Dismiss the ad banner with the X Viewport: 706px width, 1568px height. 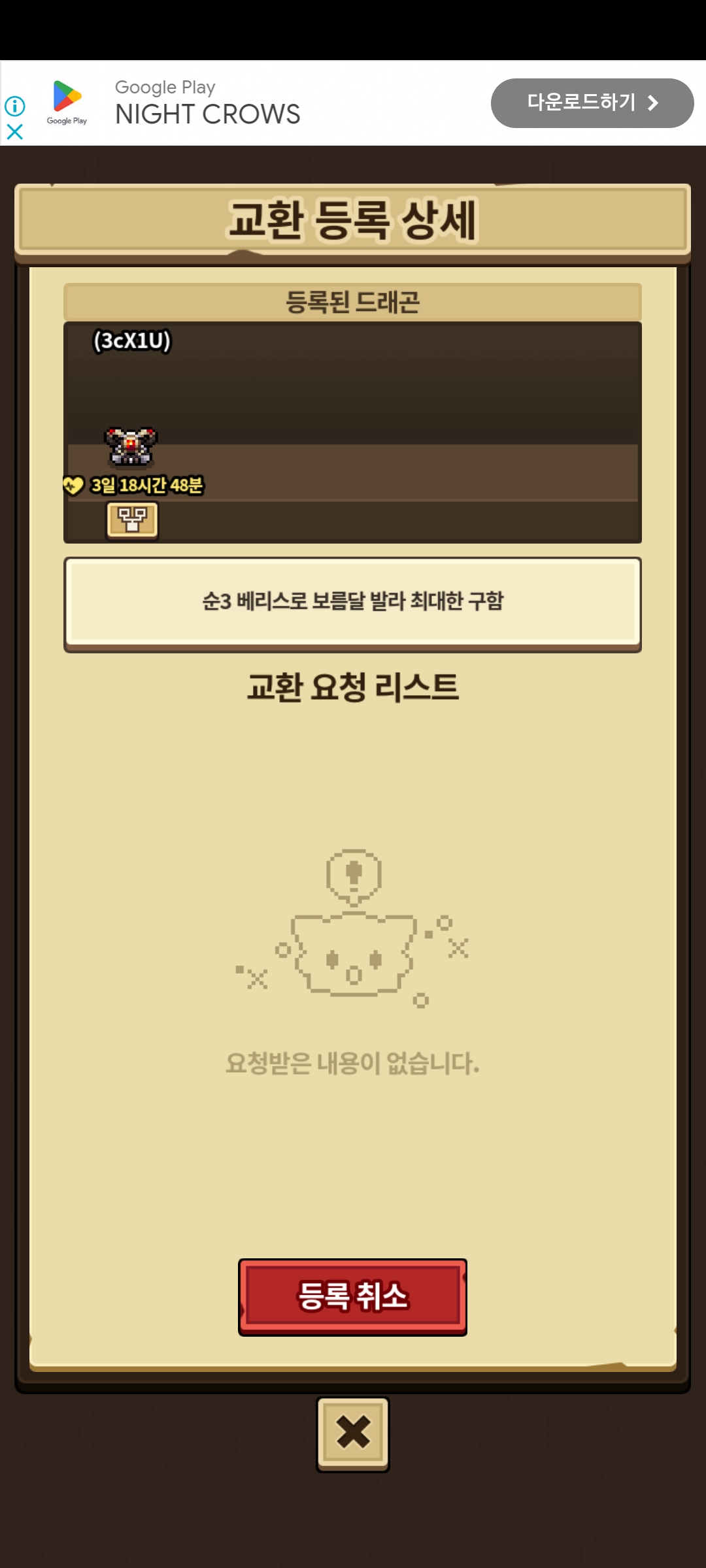click(x=15, y=132)
